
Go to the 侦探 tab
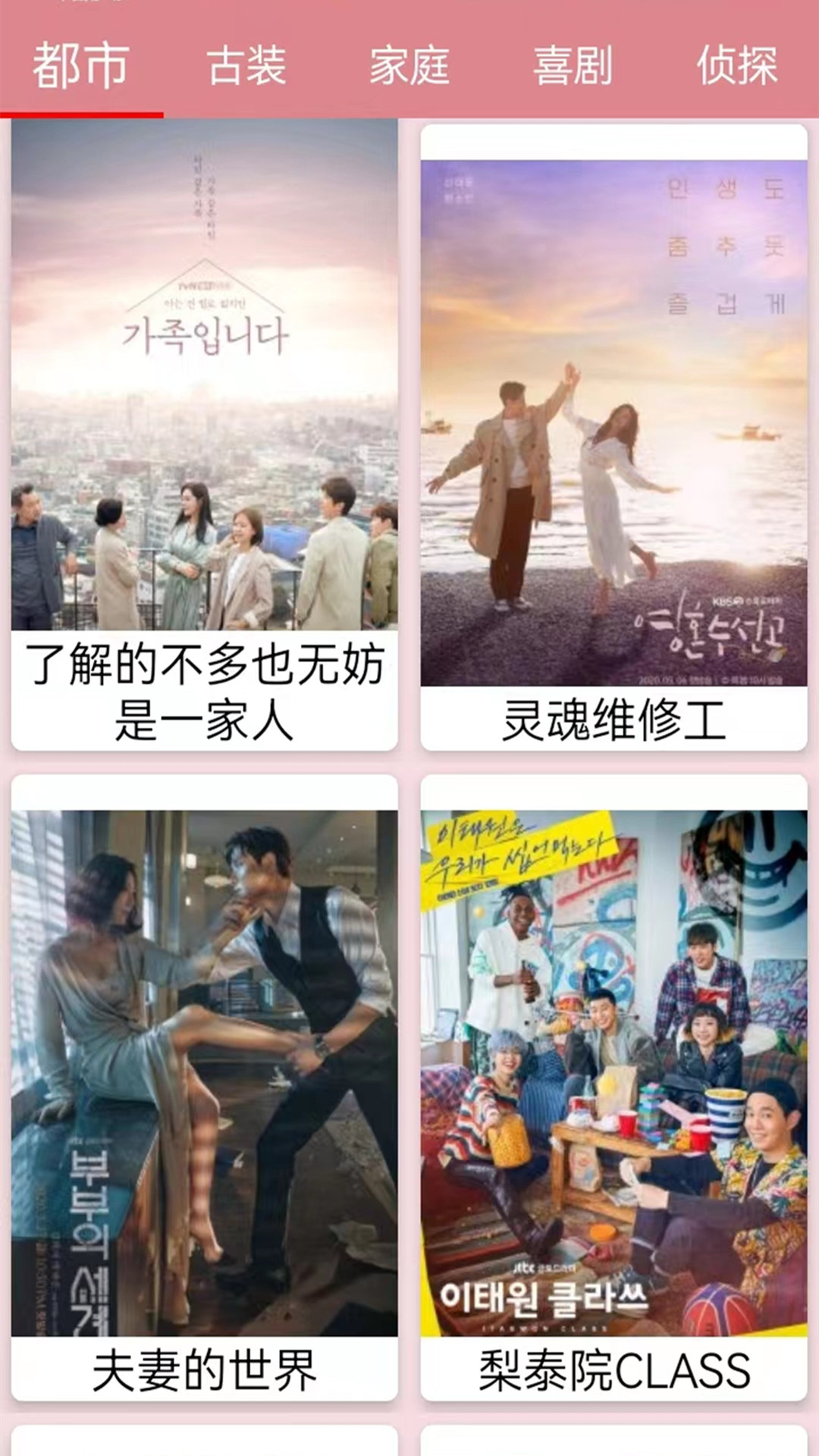point(737,65)
